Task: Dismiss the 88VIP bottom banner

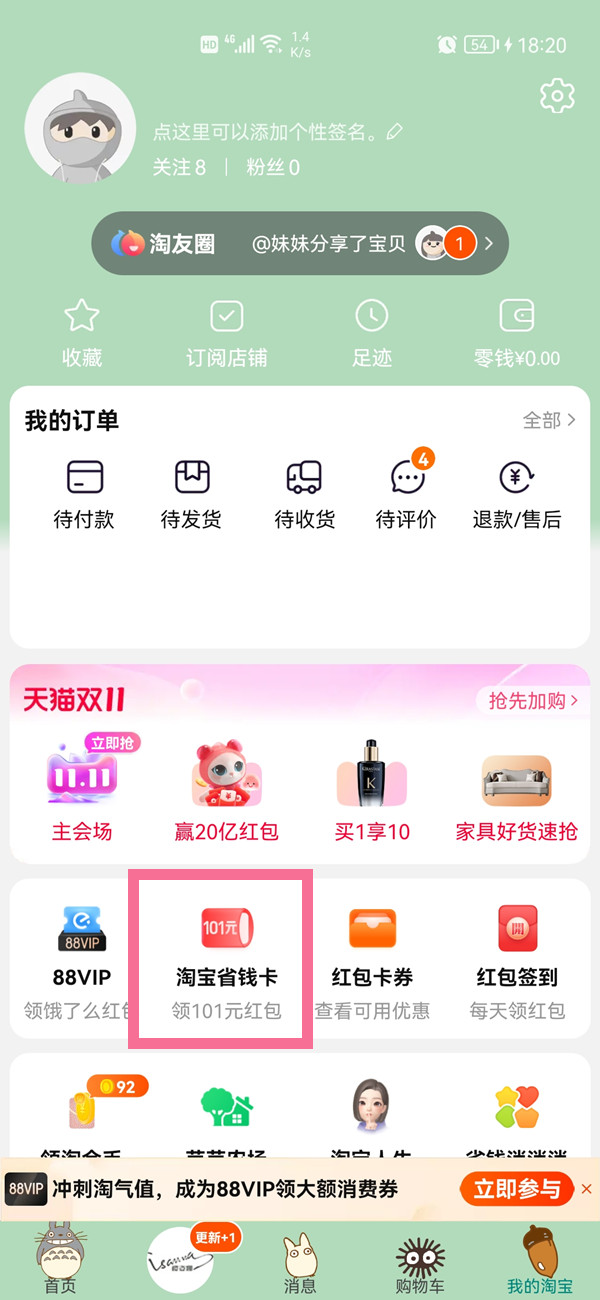Action: 586,1189
